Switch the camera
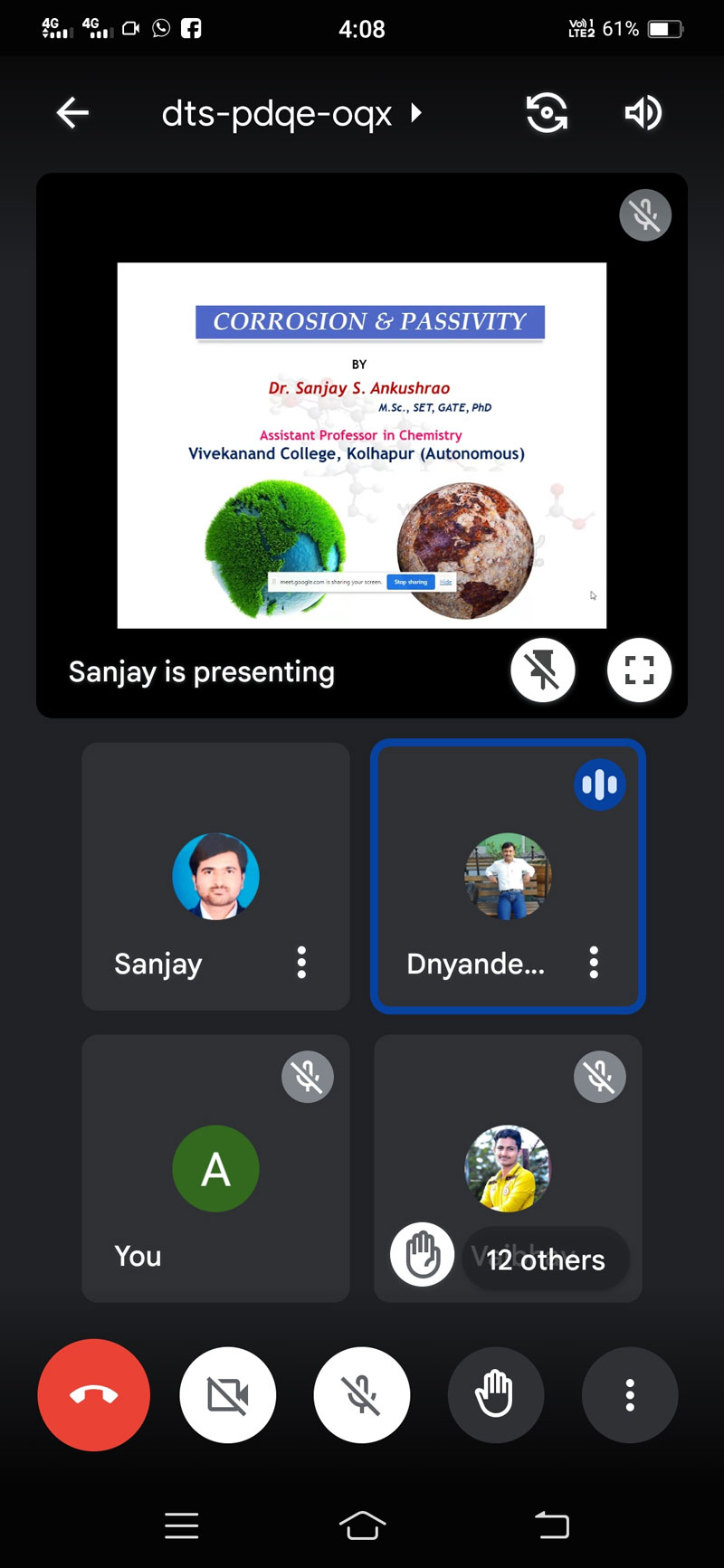 click(547, 113)
